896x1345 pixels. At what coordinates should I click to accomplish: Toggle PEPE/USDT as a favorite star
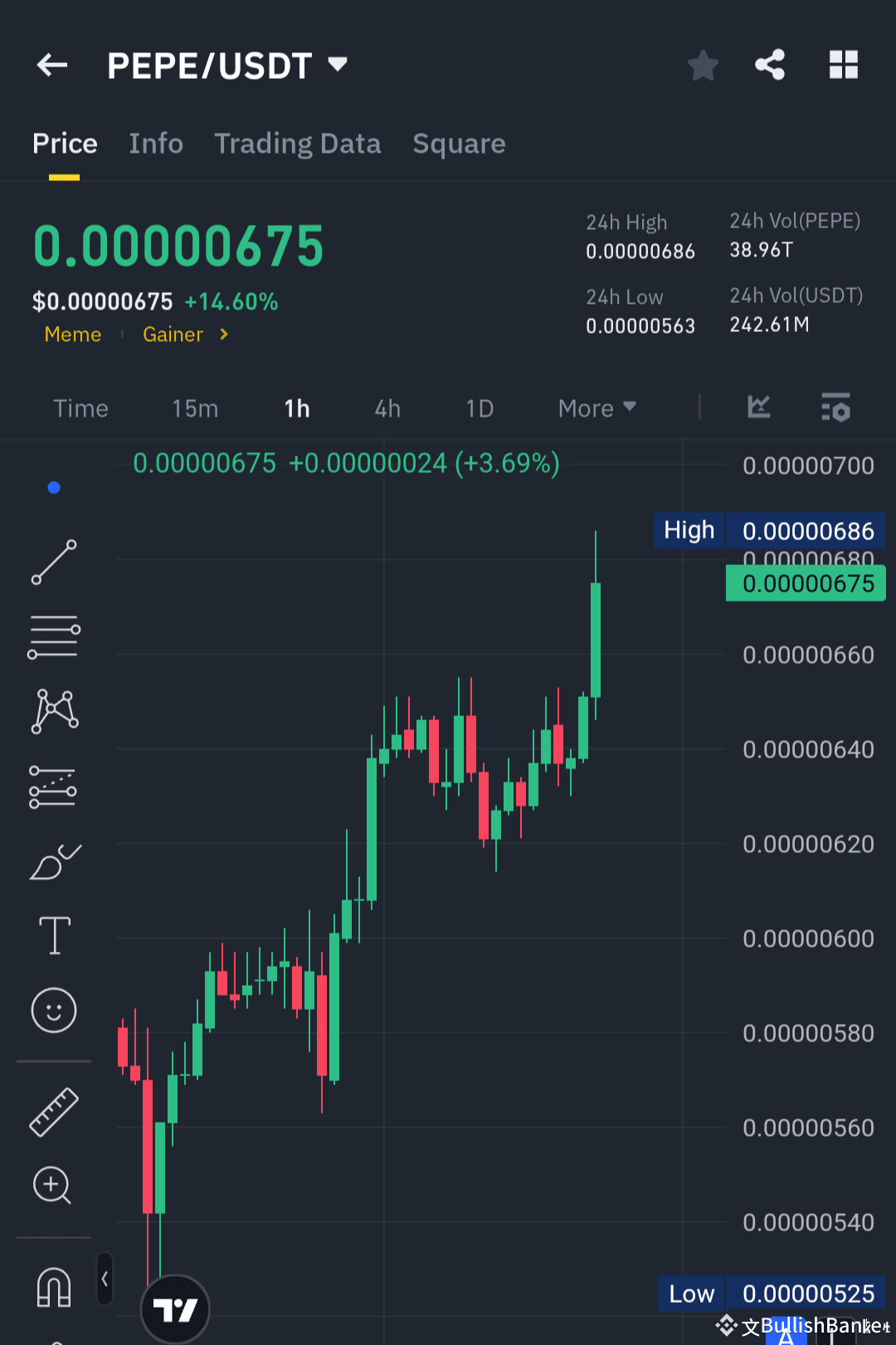(703, 65)
